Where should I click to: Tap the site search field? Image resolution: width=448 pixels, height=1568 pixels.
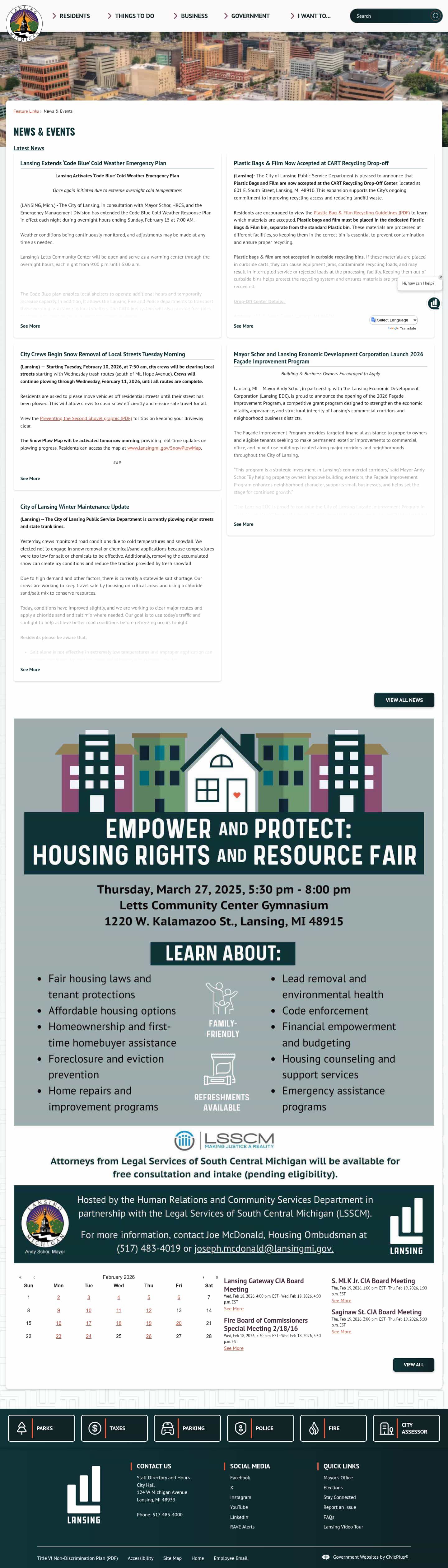coord(390,16)
